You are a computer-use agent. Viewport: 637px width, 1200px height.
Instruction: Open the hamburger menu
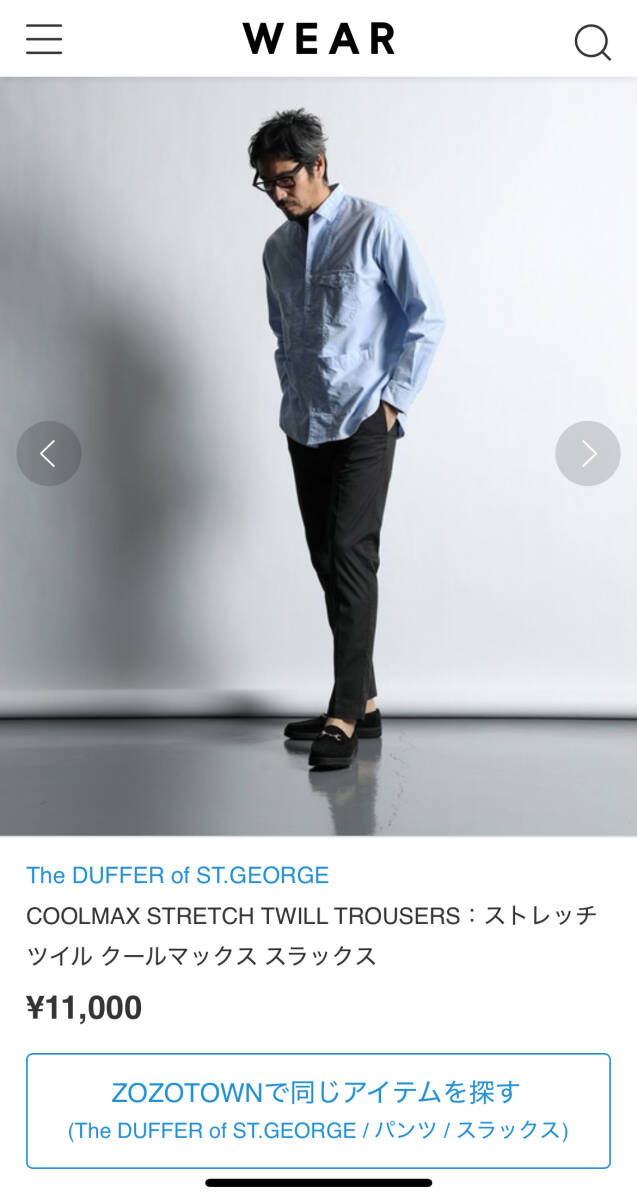click(44, 39)
